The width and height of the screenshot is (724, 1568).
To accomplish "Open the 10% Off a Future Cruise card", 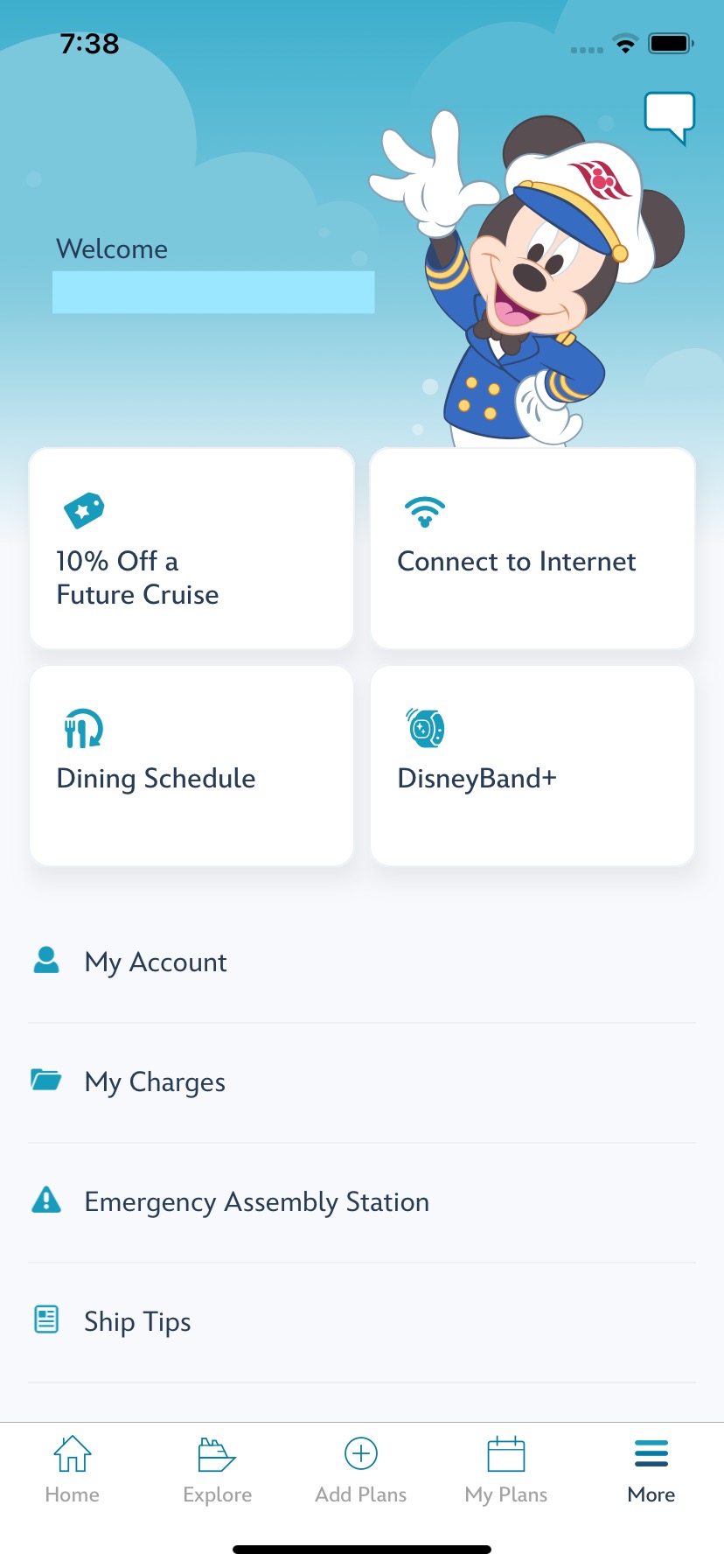I will [x=191, y=549].
